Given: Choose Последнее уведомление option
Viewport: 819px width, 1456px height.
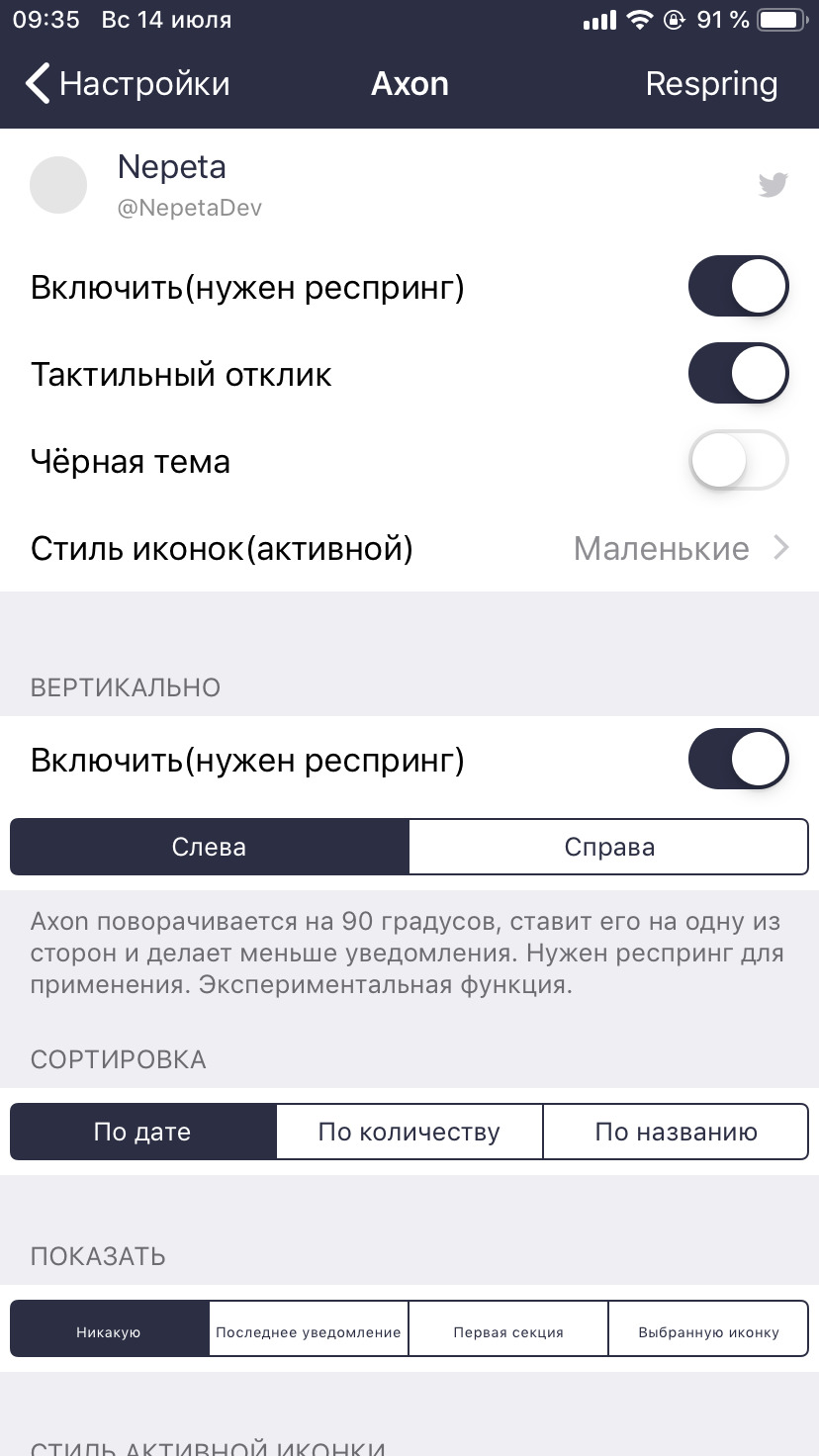Looking at the screenshot, I should [x=310, y=1328].
